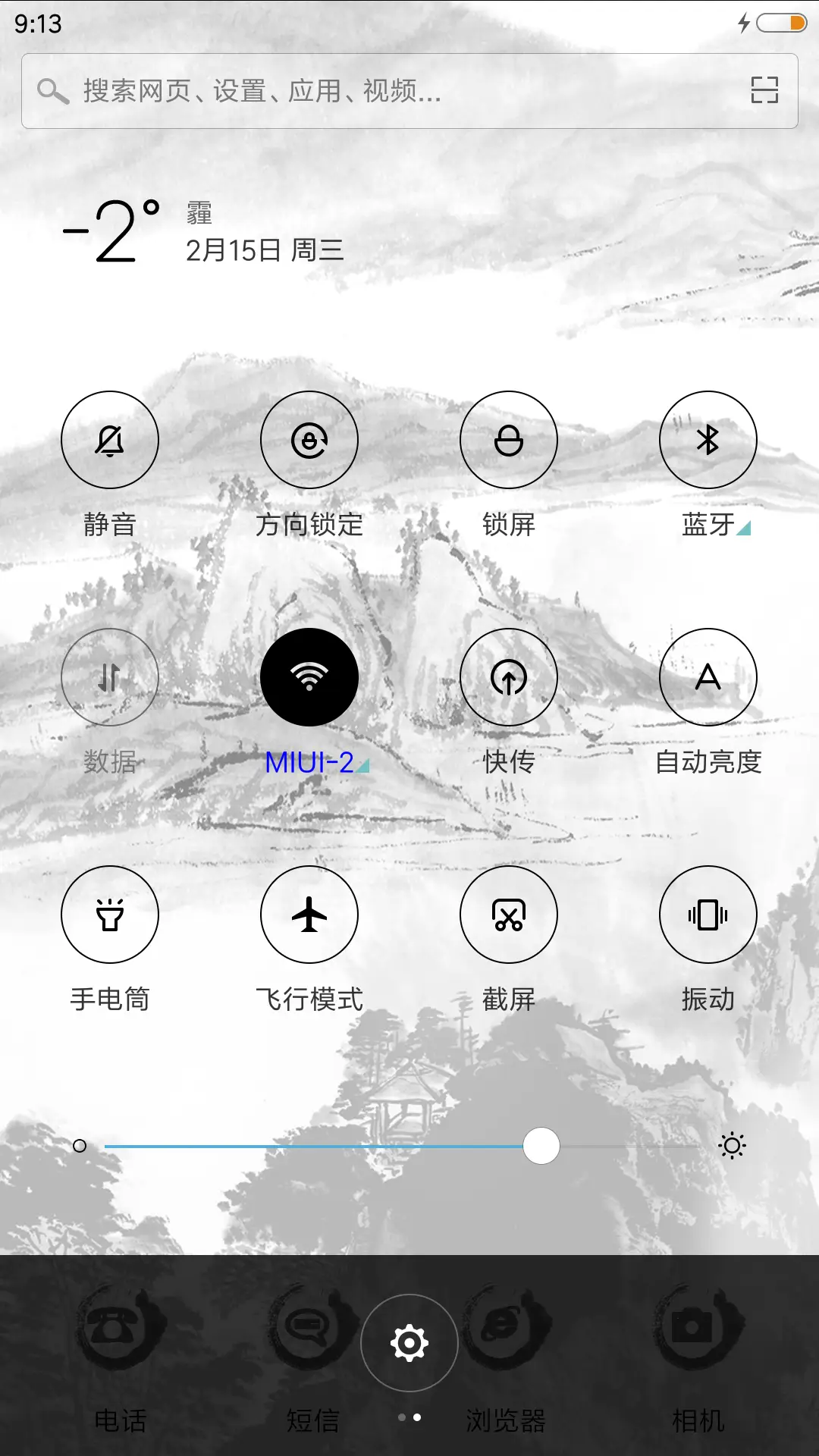819x1456 pixels.
Task: Adjust the brightness slider
Action: tap(541, 1147)
